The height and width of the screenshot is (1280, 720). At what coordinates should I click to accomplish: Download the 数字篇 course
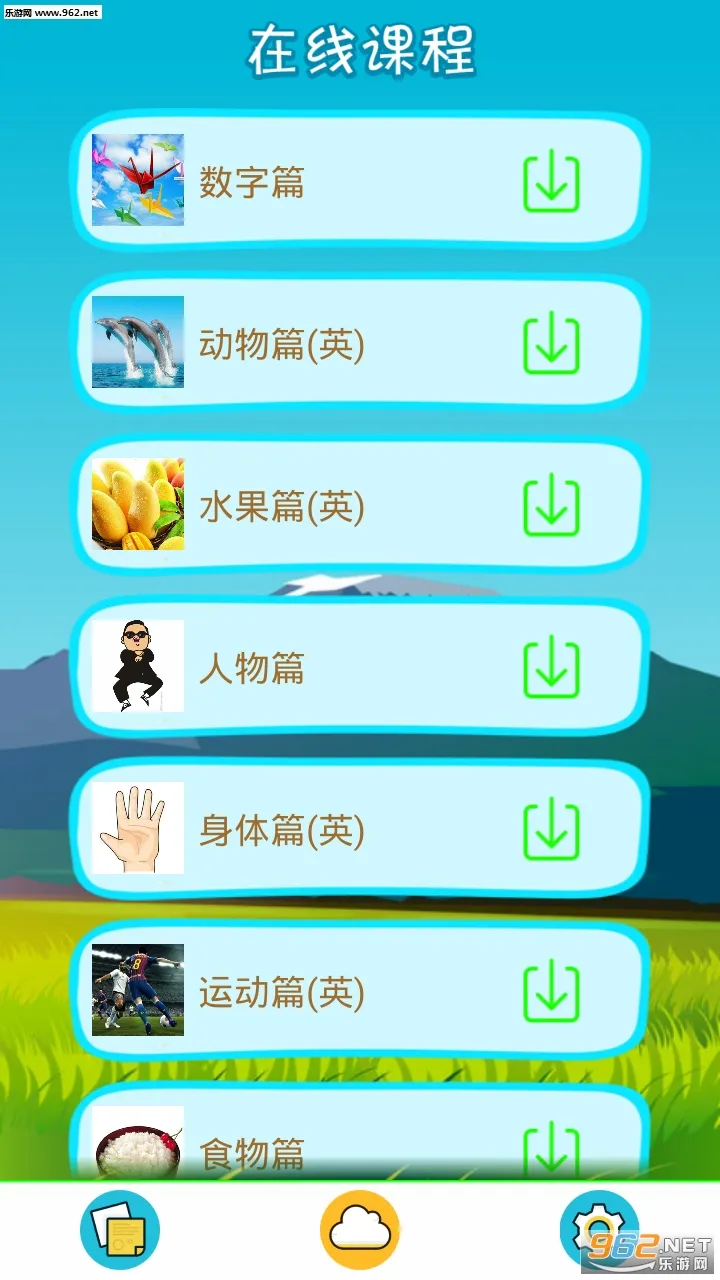(x=549, y=182)
